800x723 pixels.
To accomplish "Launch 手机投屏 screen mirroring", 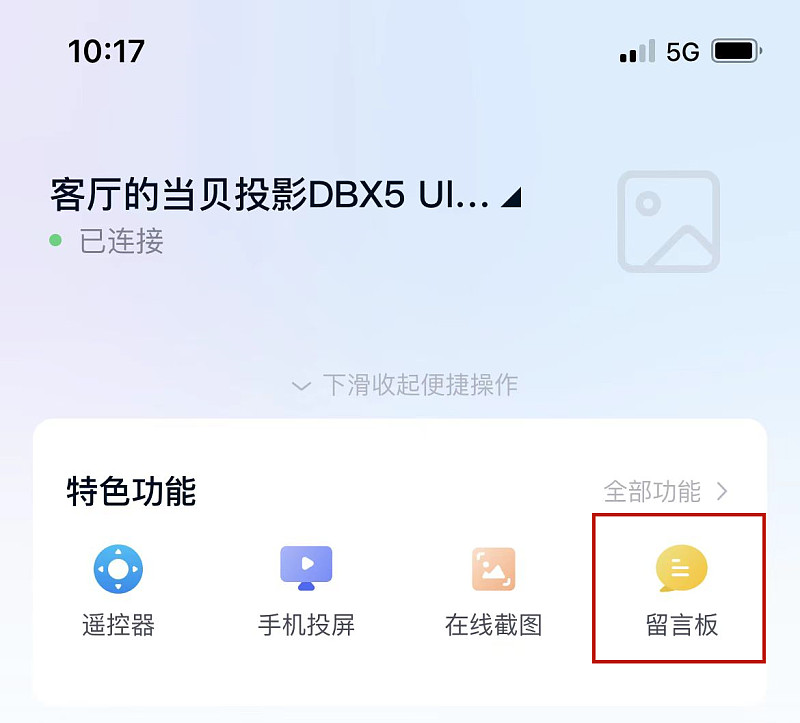I will pos(306,590).
